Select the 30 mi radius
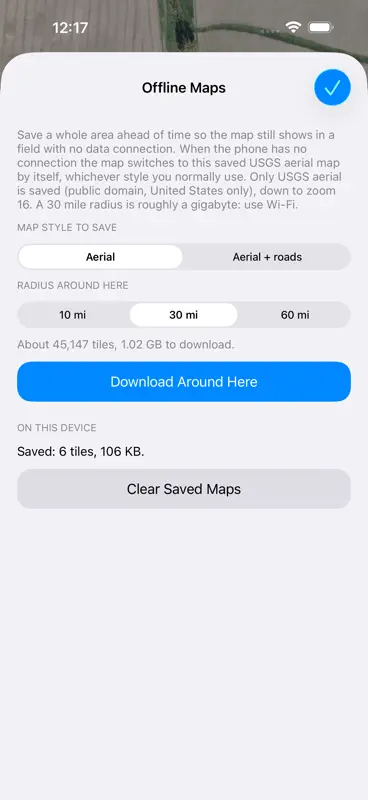Image resolution: width=368 pixels, height=800 pixels. (184, 315)
